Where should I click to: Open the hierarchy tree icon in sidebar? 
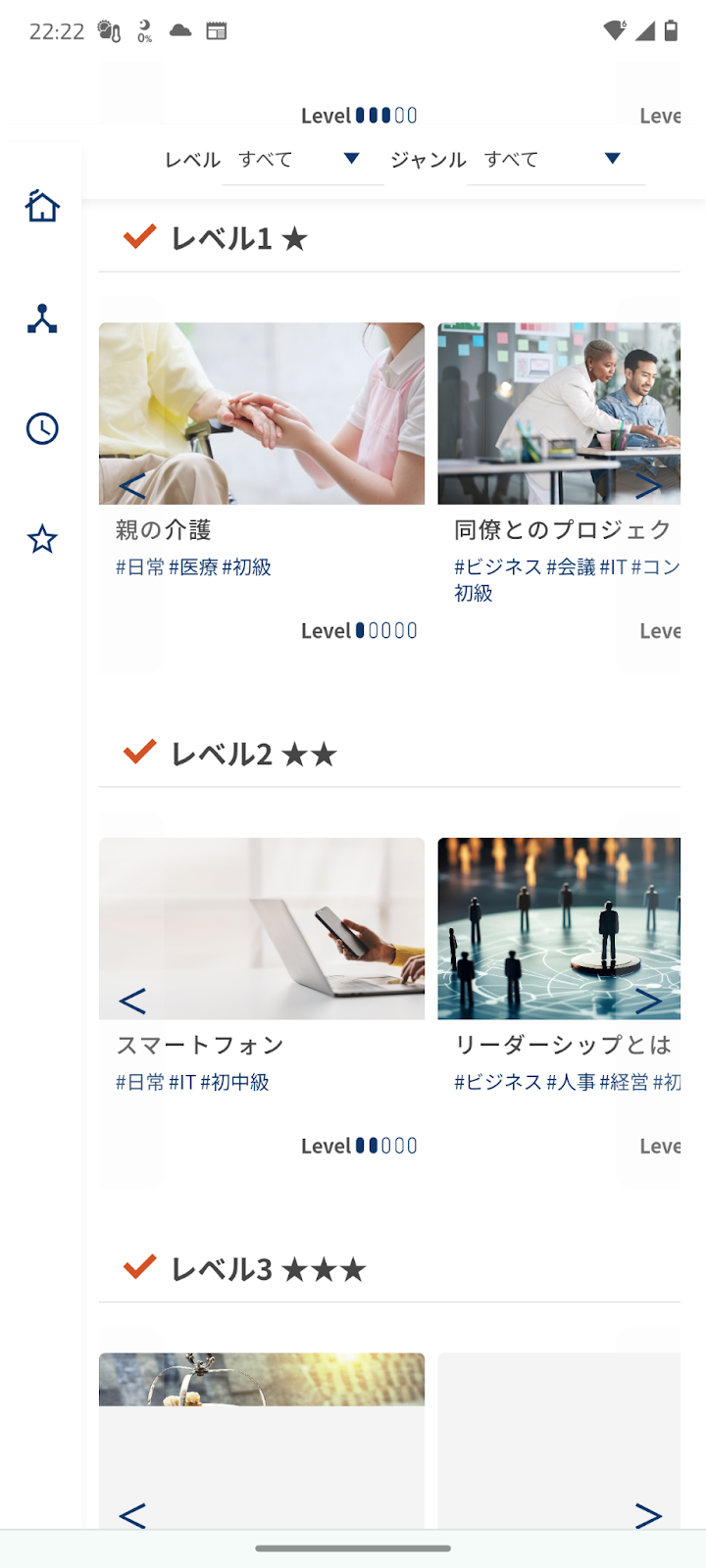click(42, 318)
